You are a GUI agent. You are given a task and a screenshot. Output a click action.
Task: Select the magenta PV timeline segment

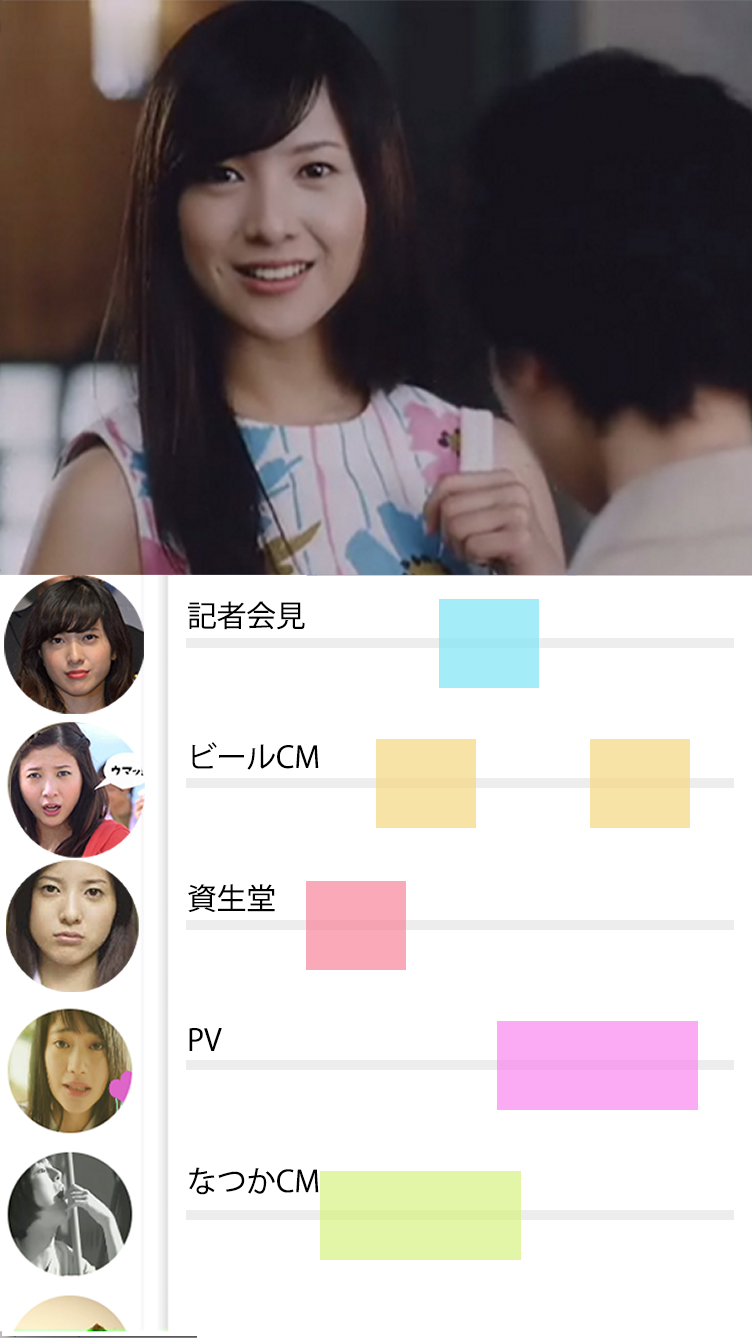(x=597, y=1065)
